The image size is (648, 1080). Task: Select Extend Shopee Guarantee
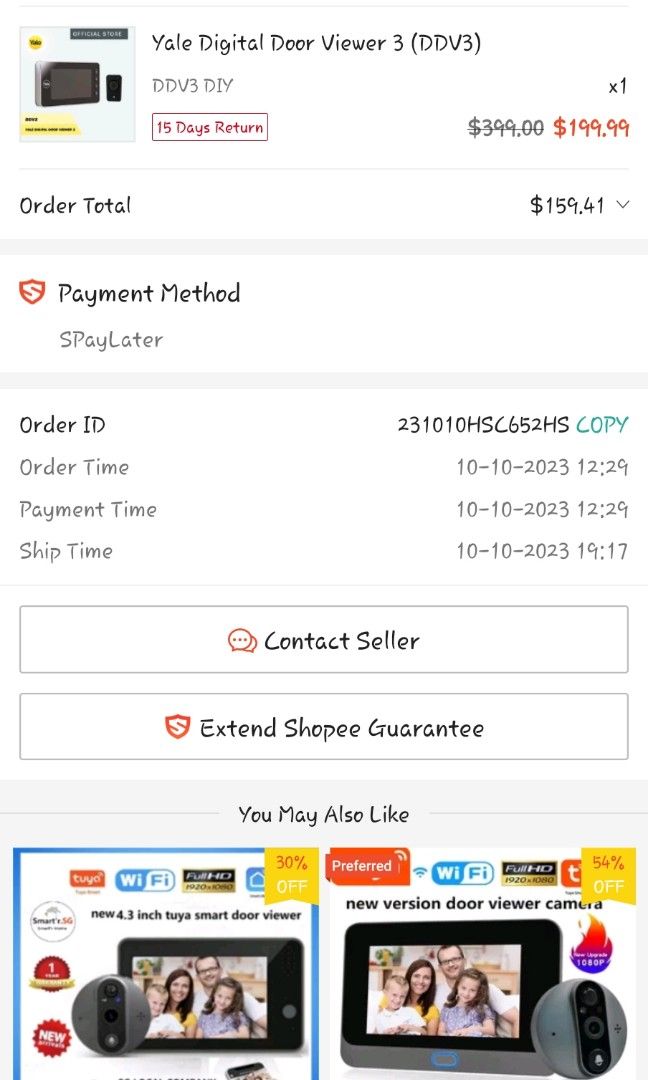324,727
